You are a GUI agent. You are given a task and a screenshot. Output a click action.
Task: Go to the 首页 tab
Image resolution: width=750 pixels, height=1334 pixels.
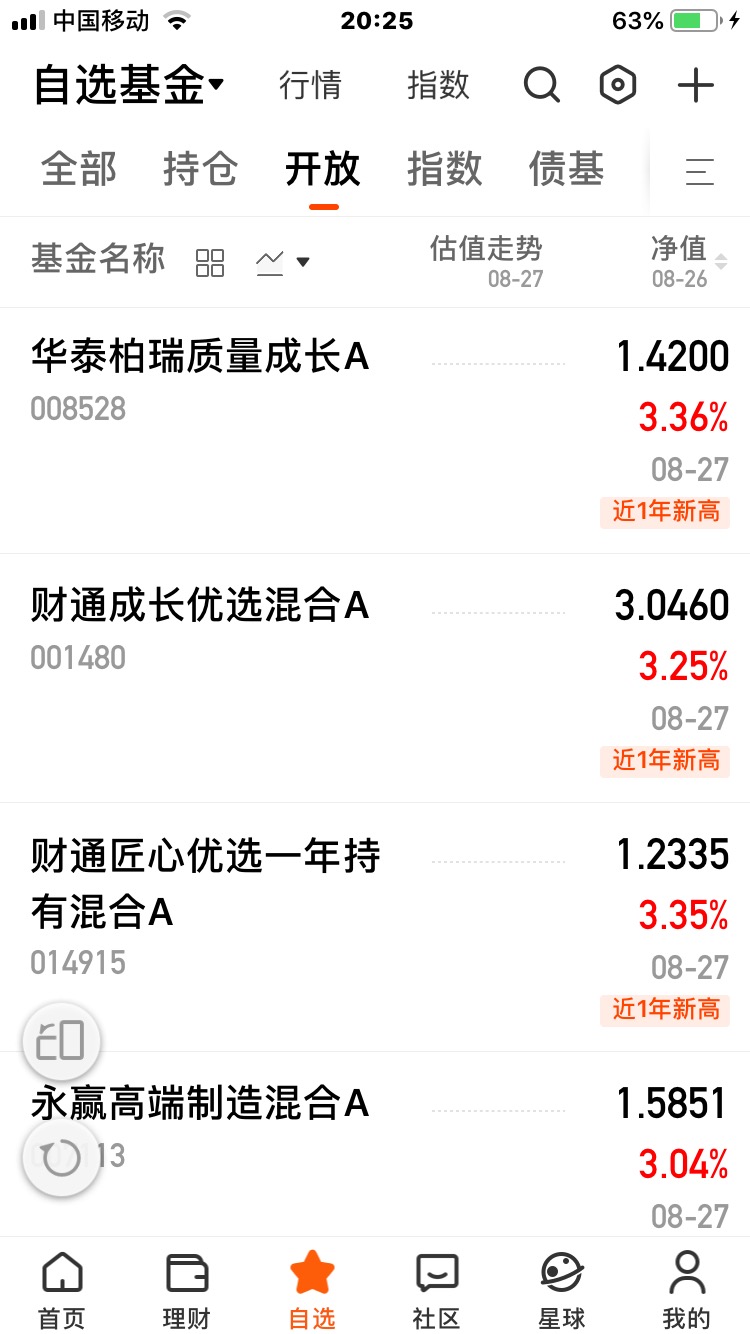62,1290
